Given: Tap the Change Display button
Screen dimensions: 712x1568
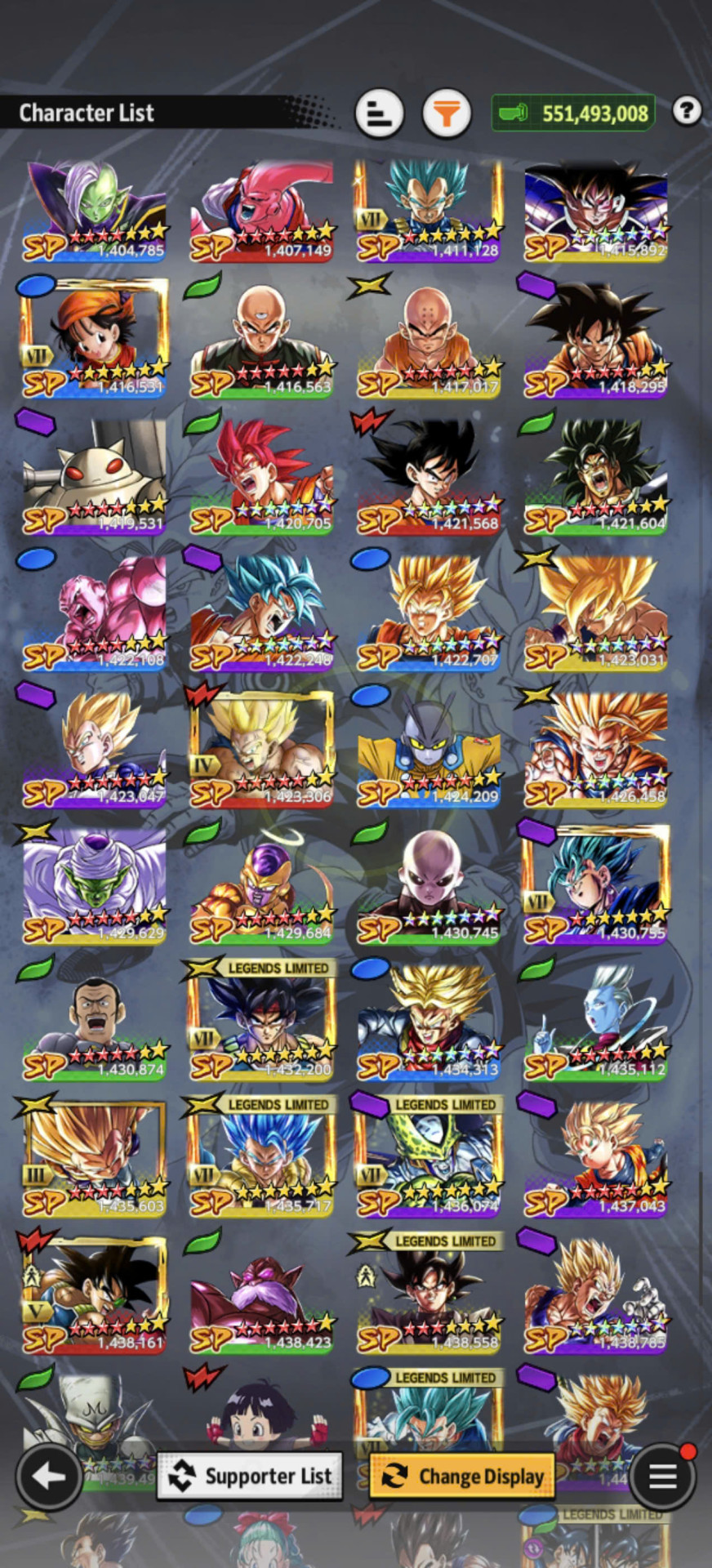Looking at the screenshot, I should (462, 1476).
